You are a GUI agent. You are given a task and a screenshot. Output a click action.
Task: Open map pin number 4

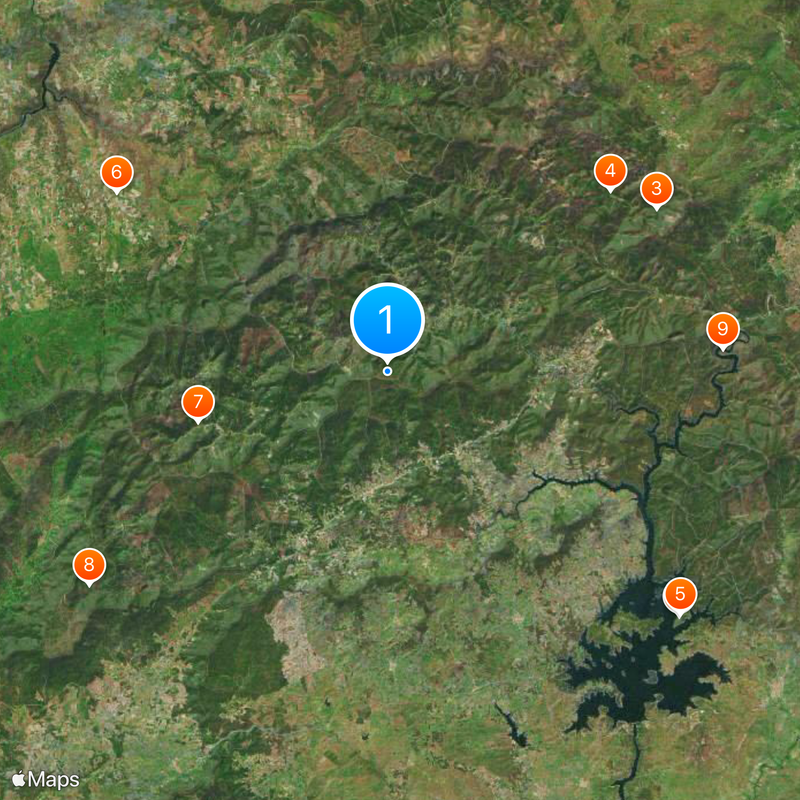click(x=610, y=172)
